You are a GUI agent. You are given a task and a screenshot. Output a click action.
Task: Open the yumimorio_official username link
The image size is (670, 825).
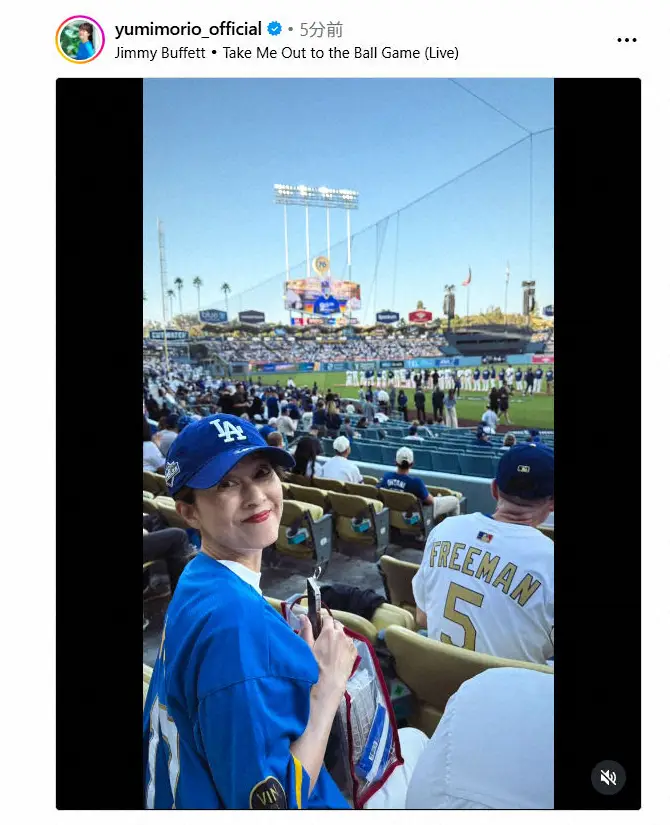click(x=188, y=29)
